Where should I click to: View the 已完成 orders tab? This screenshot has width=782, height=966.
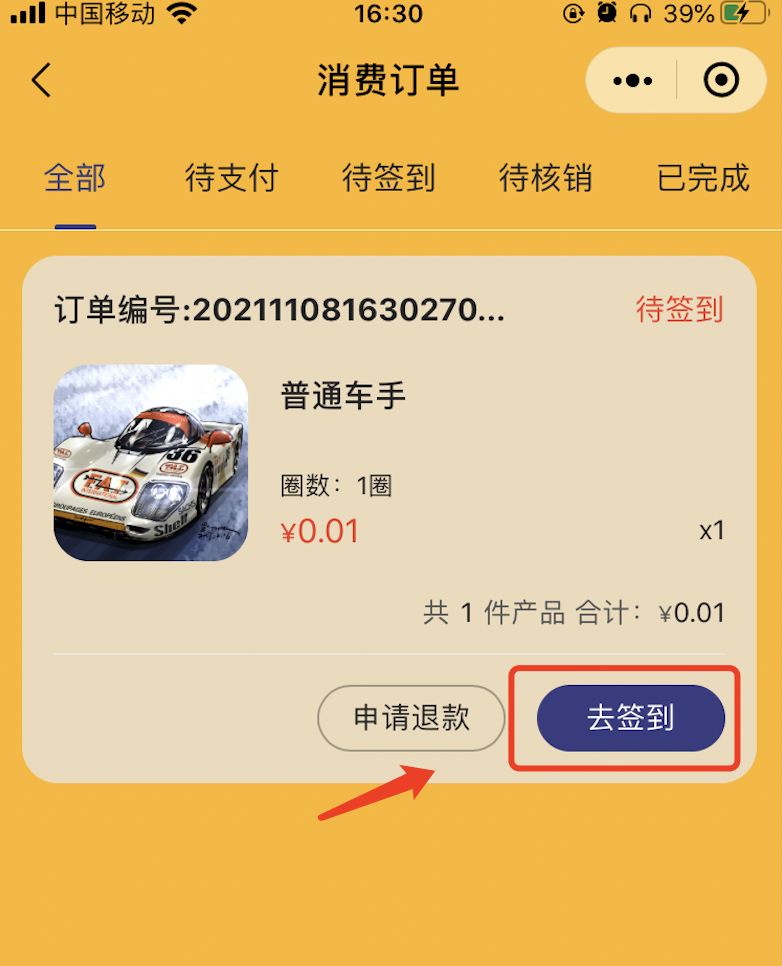point(703,179)
